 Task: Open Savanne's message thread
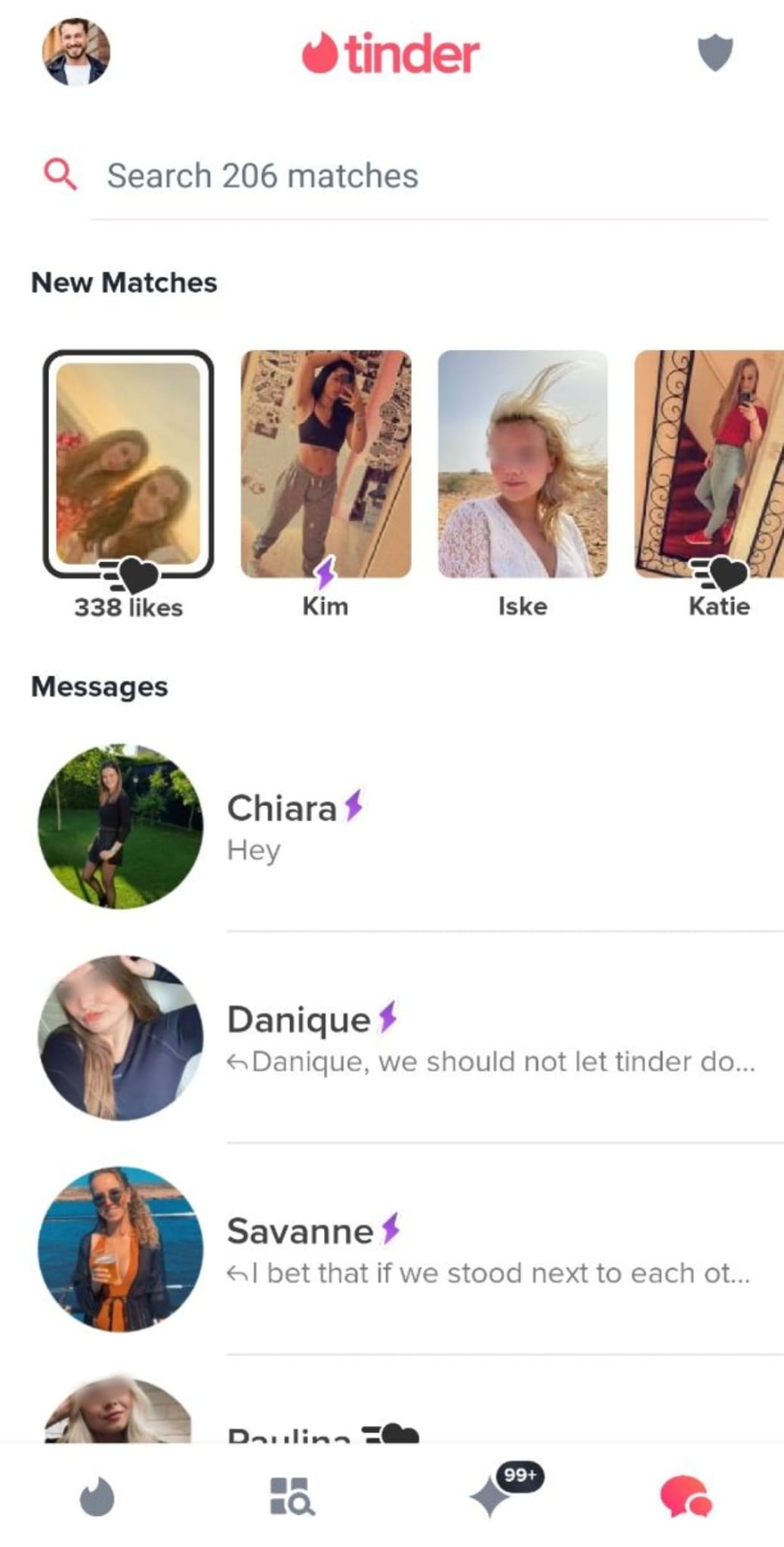(x=393, y=1249)
